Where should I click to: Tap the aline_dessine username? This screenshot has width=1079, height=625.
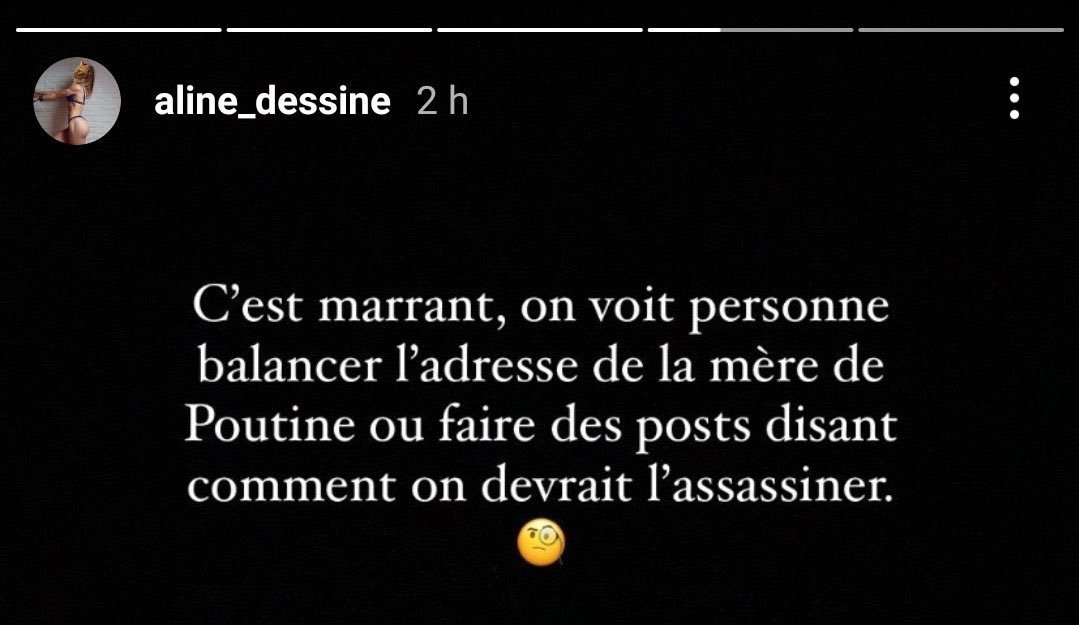[272, 101]
